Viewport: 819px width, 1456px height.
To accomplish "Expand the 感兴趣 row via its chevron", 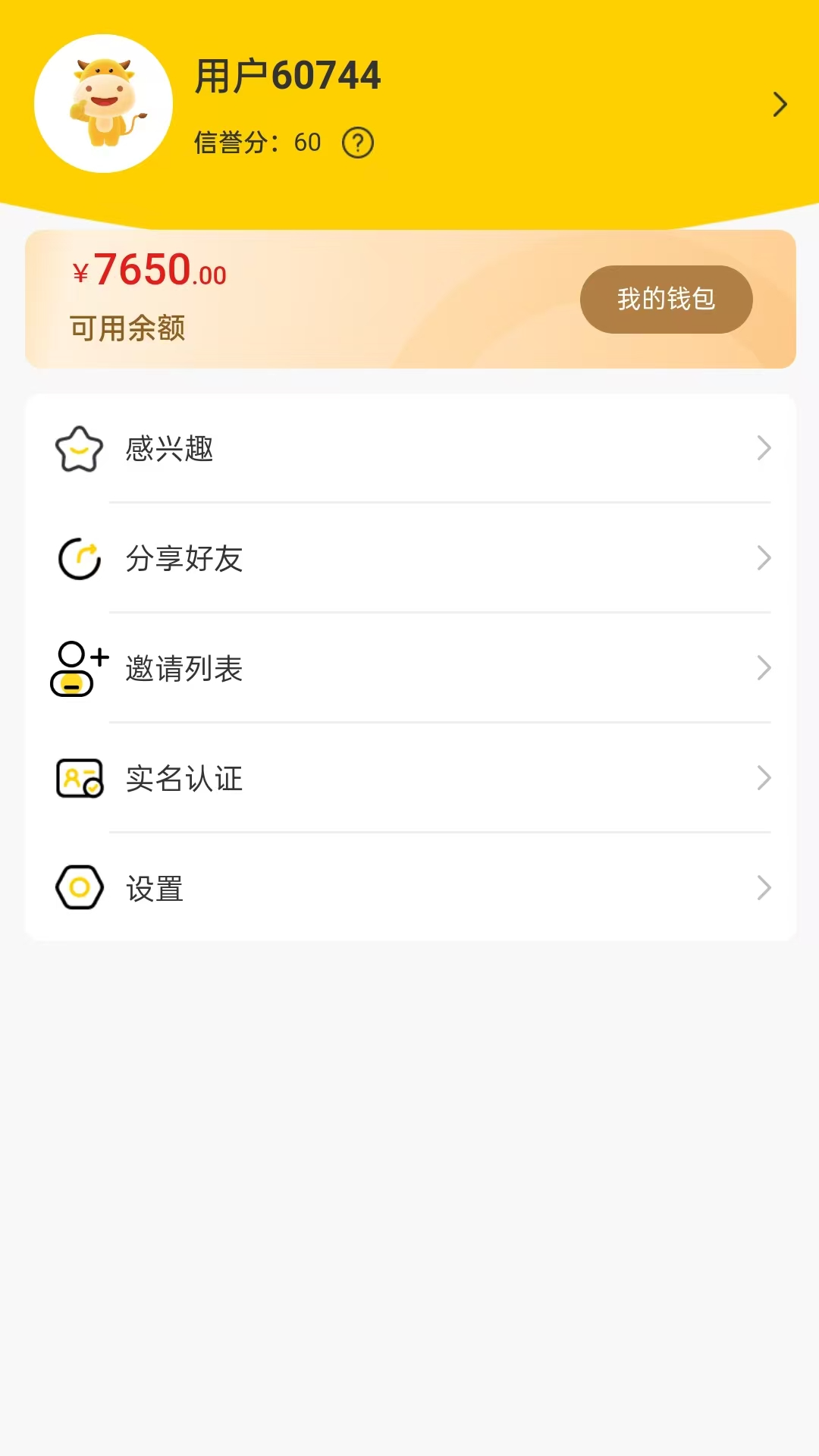I will (764, 448).
